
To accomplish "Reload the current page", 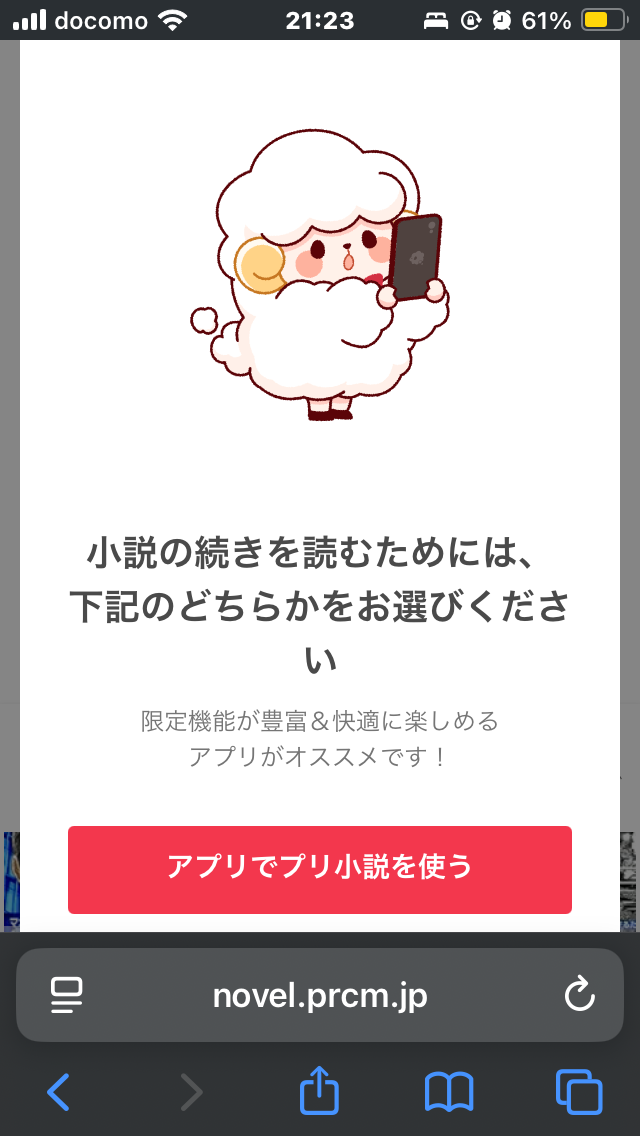I will pyautogui.click(x=579, y=995).
